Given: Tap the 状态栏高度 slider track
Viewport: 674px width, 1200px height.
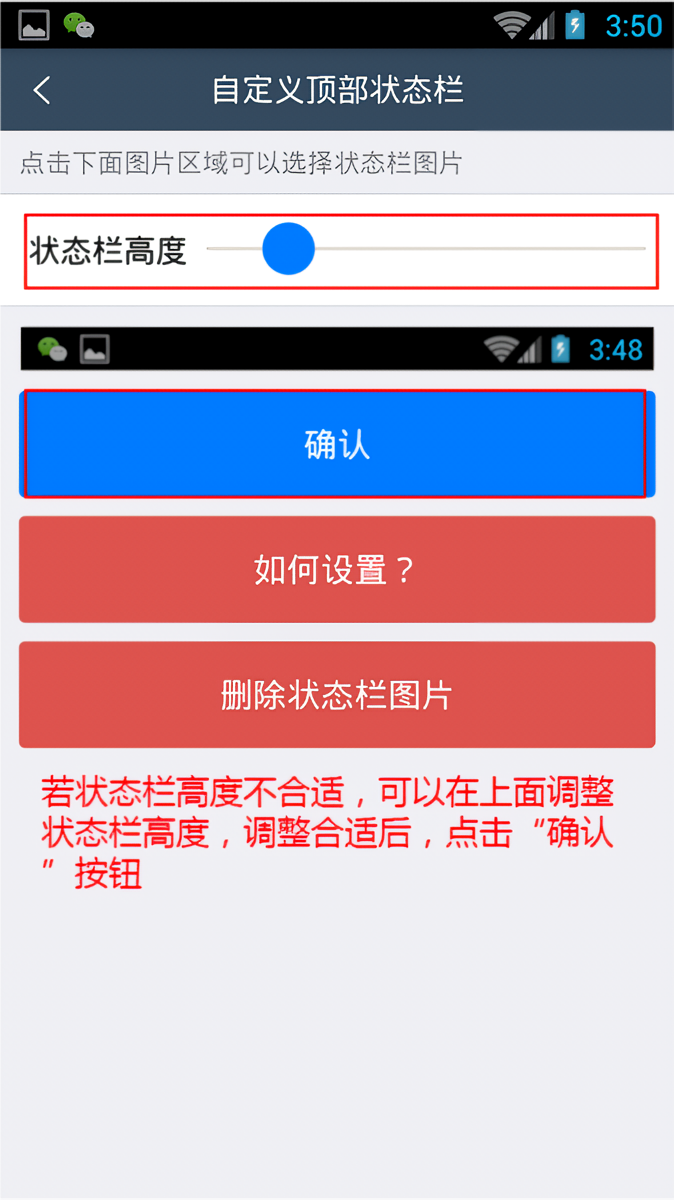Looking at the screenshot, I should pyautogui.click(x=450, y=248).
